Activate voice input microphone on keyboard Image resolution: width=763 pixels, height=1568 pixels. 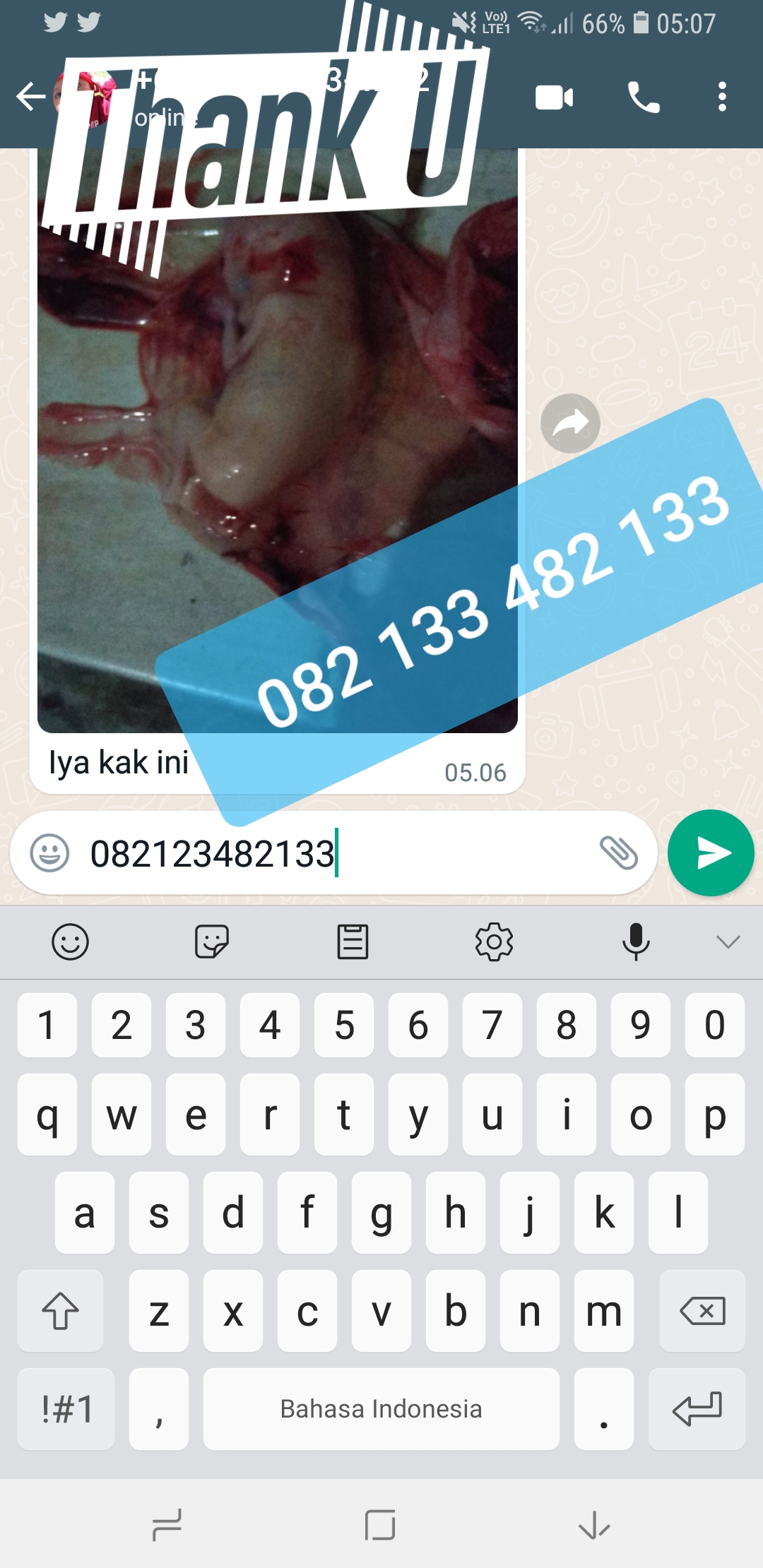point(635,942)
